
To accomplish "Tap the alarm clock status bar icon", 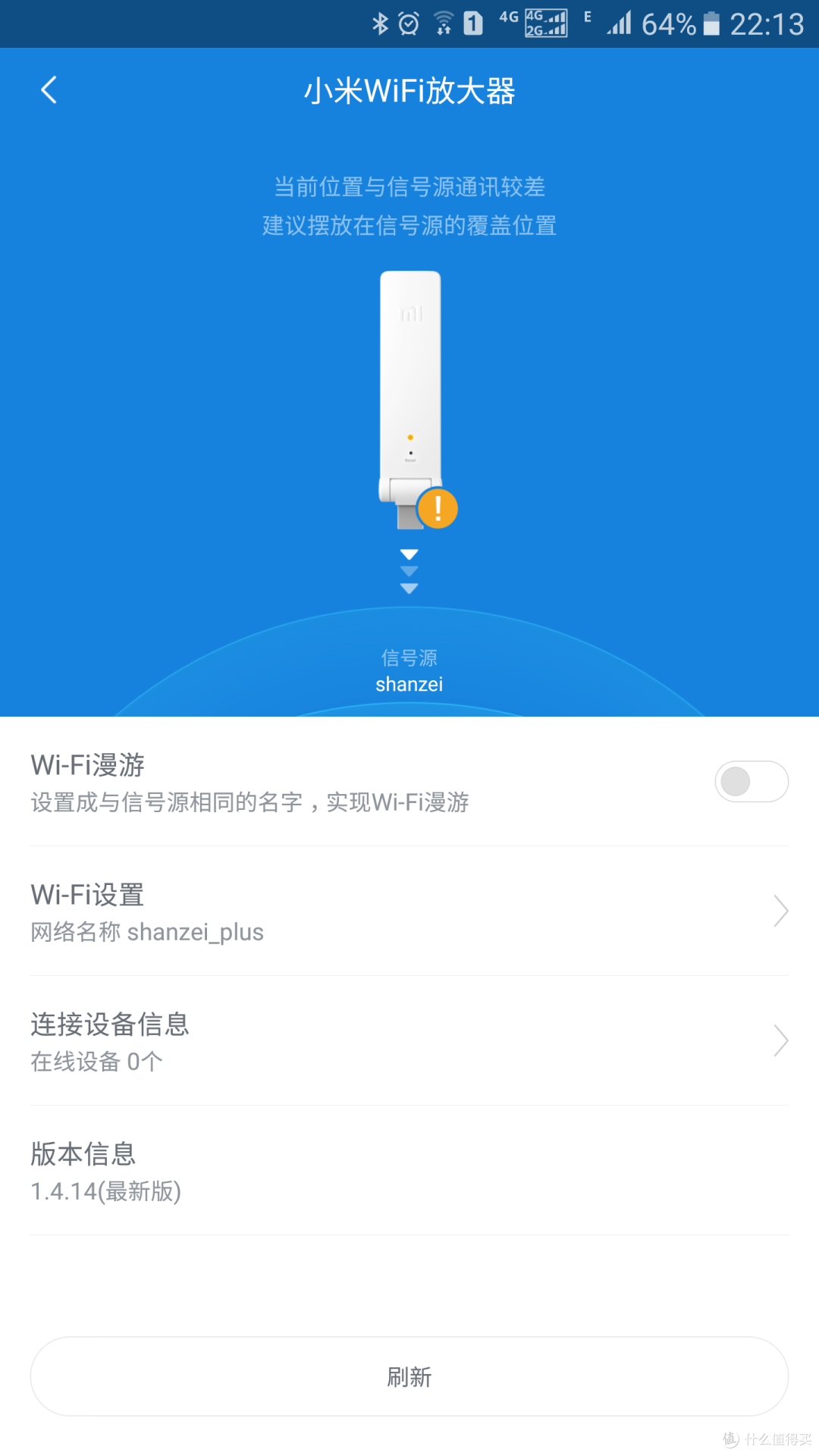I will point(408,23).
